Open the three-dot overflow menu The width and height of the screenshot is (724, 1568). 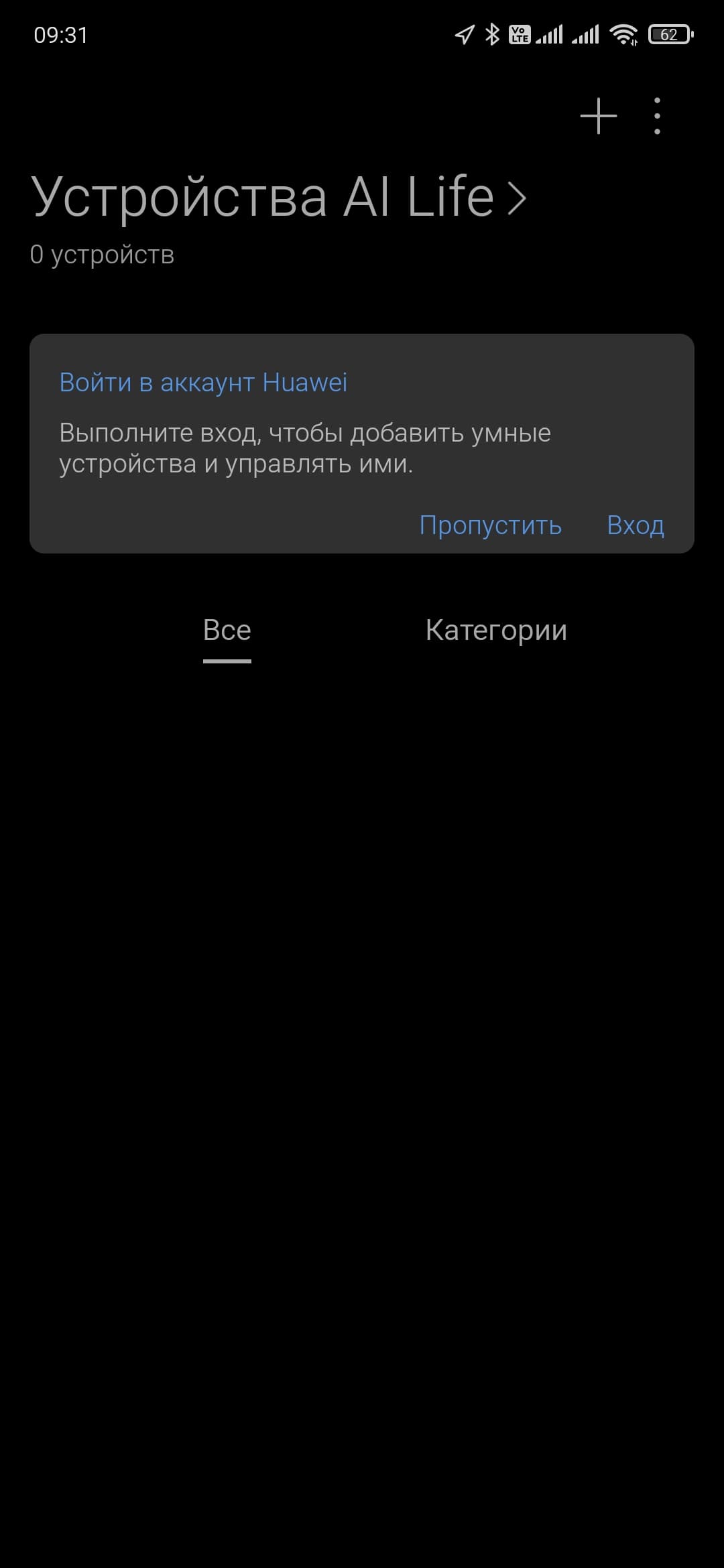[x=657, y=116]
